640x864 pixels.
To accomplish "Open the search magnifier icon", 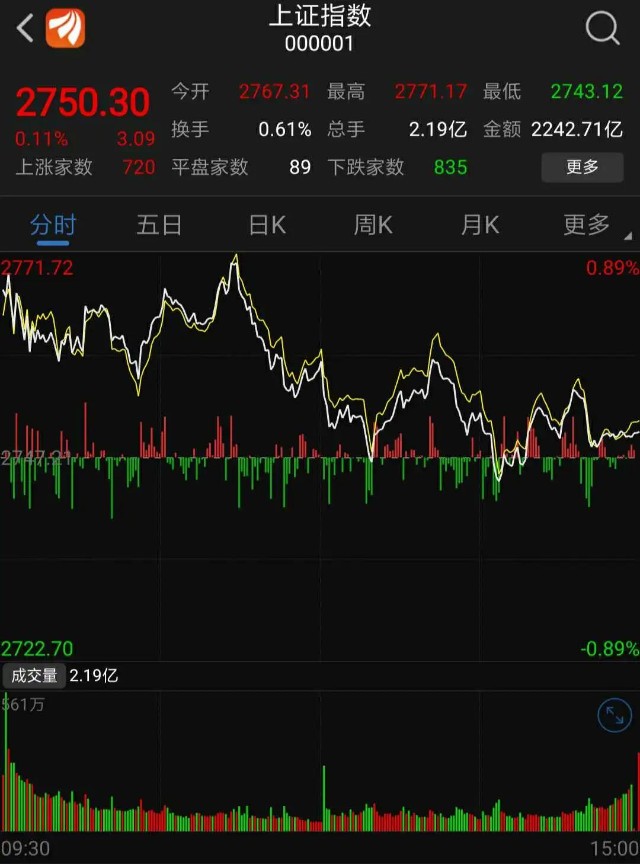I will click(602, 28).
